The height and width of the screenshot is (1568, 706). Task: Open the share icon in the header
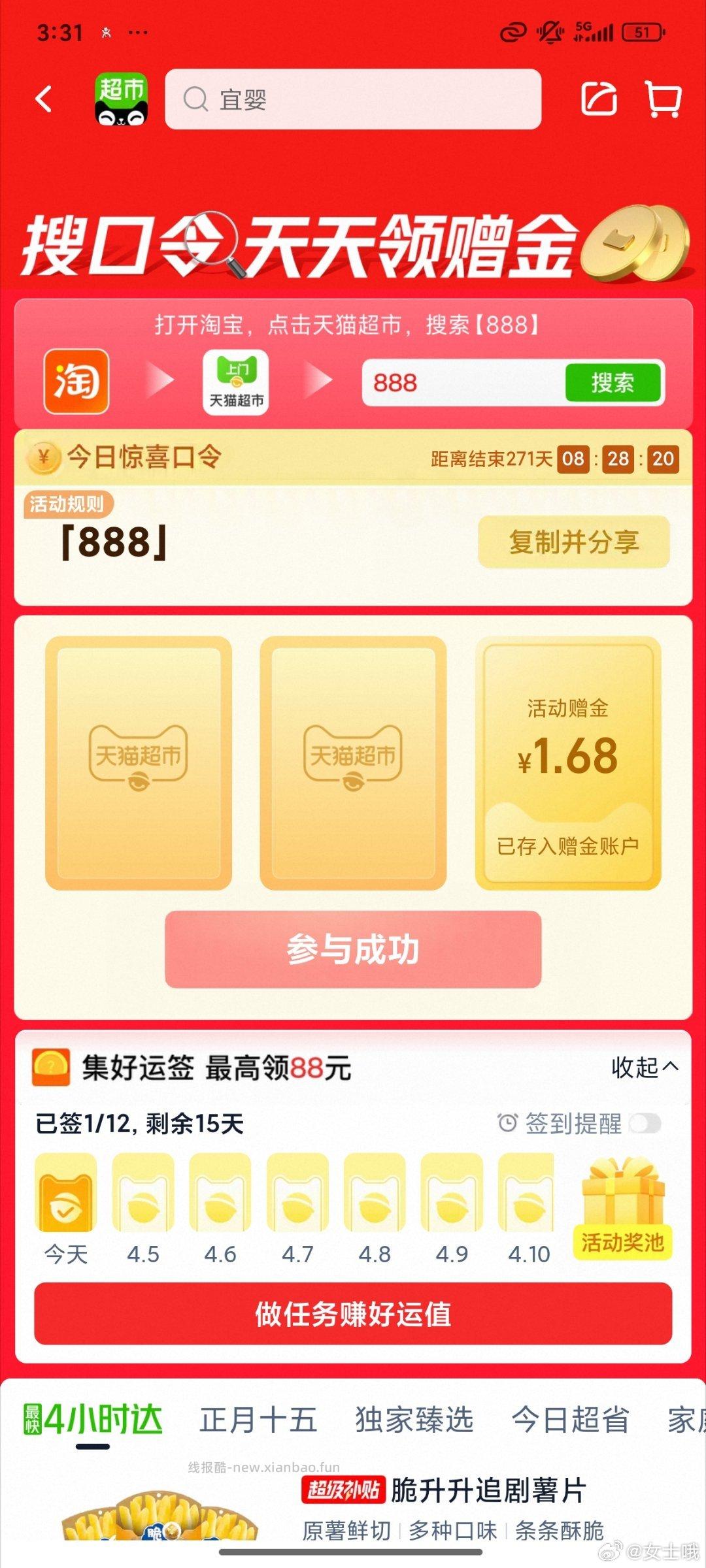tap(599, 99)
